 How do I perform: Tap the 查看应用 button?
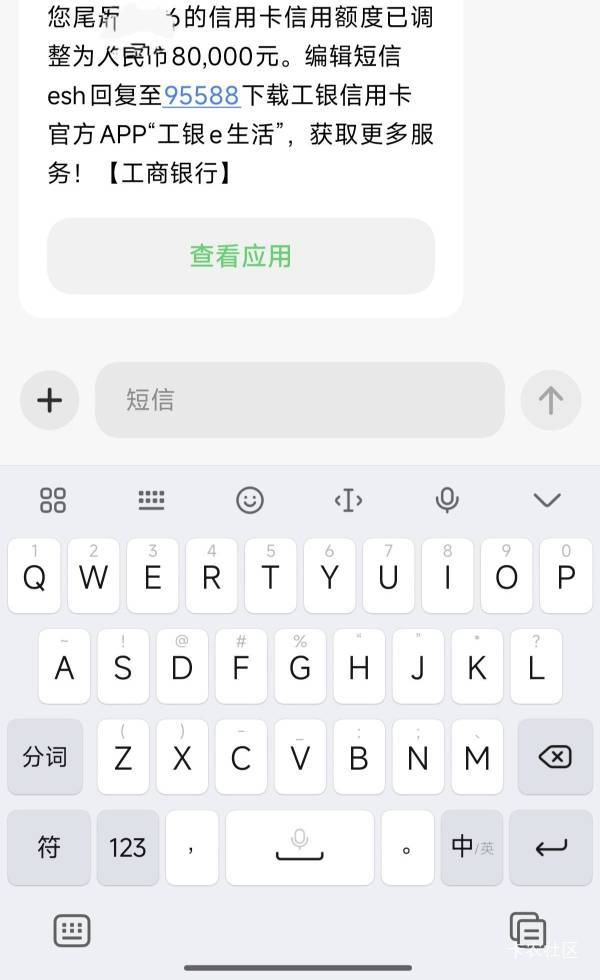tap(241, 256)
